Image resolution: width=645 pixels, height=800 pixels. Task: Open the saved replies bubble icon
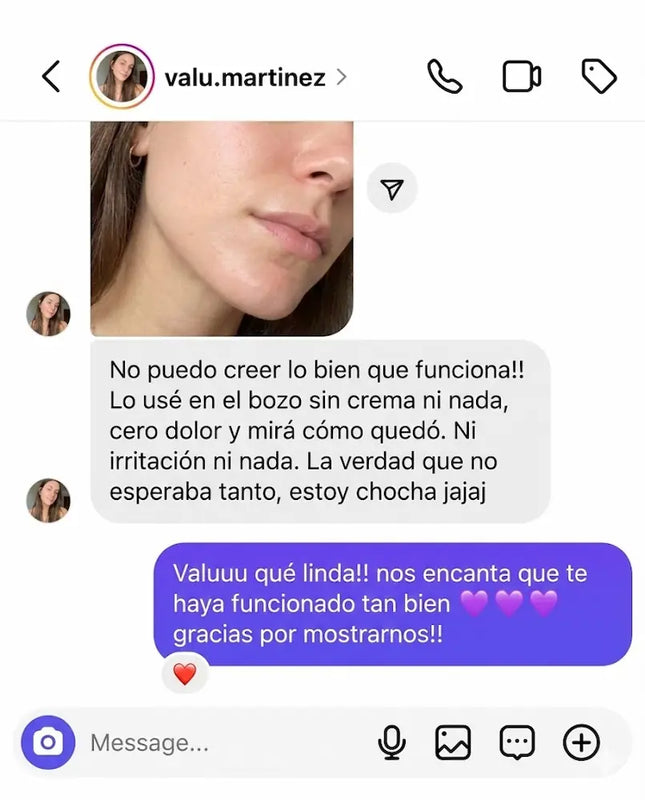coord(517,743)
